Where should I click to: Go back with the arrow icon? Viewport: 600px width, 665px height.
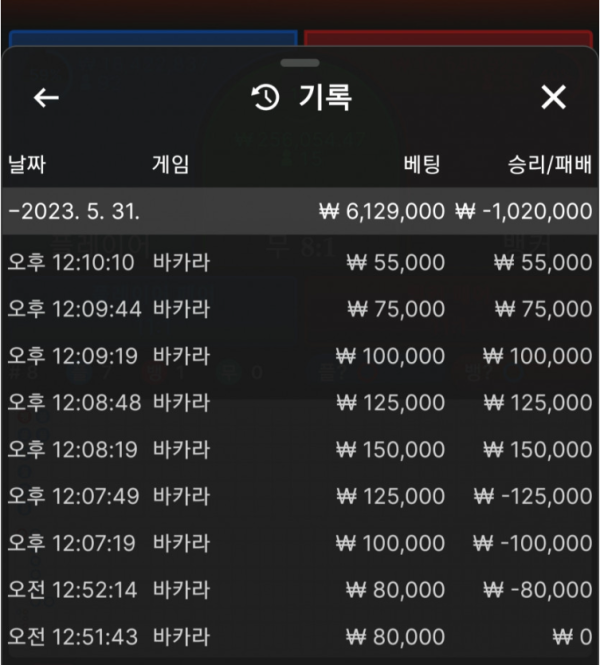coord(46,97)
